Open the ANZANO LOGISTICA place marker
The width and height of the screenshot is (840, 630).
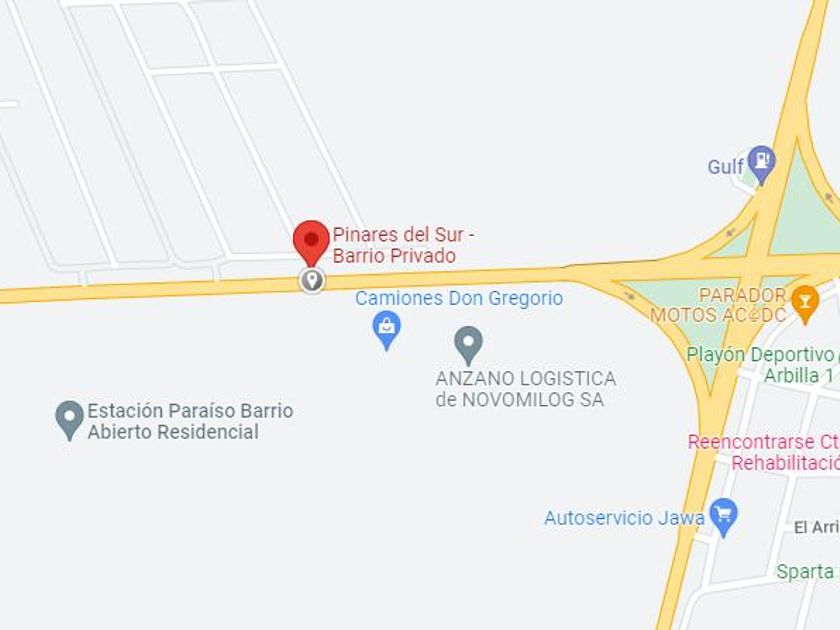point(469,346)
